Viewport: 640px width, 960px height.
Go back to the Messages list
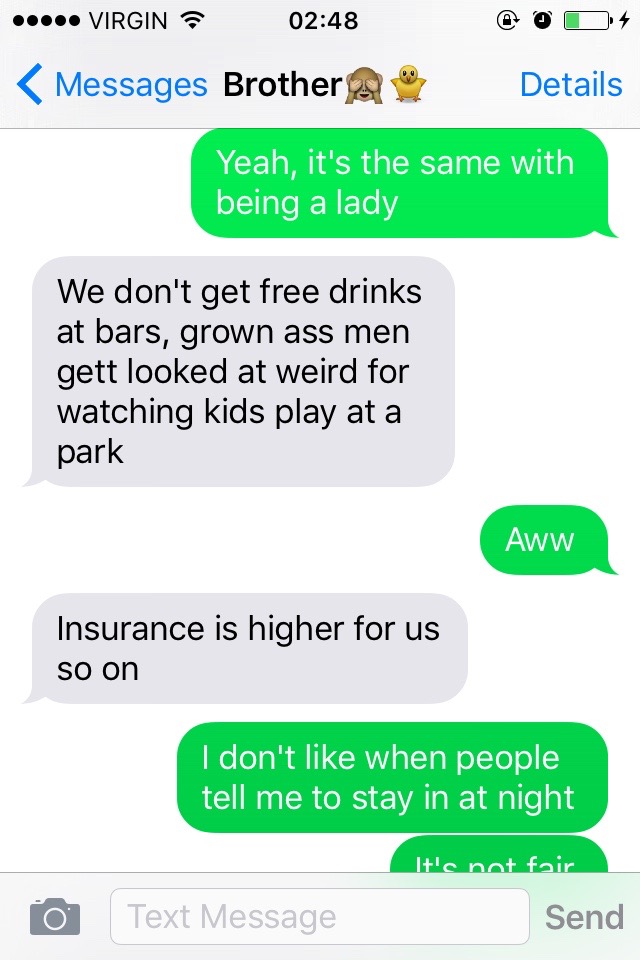coord(110,85)
